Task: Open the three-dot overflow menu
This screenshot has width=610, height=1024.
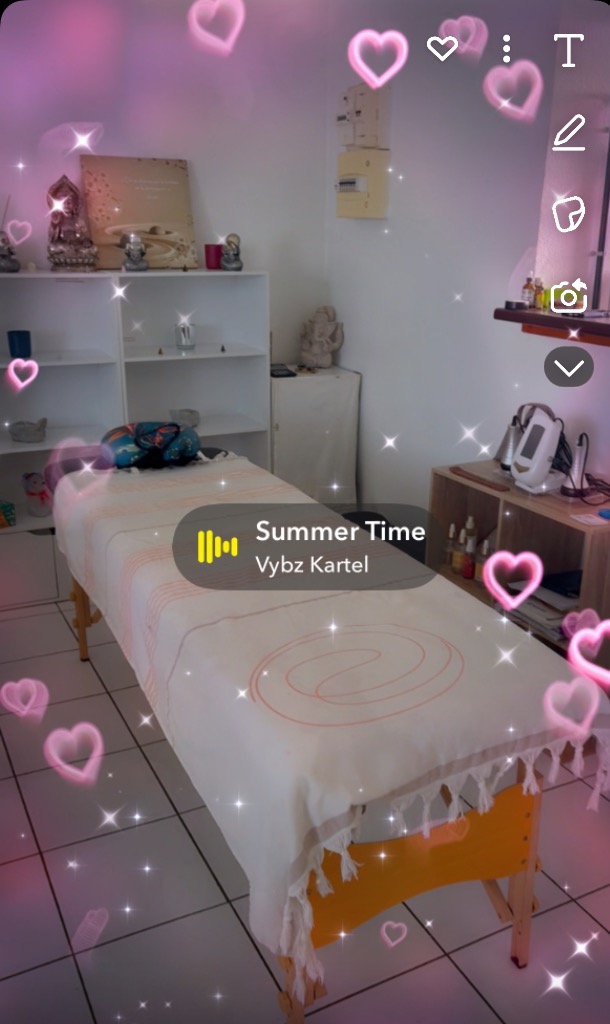Action: click(x=507, y=48)
